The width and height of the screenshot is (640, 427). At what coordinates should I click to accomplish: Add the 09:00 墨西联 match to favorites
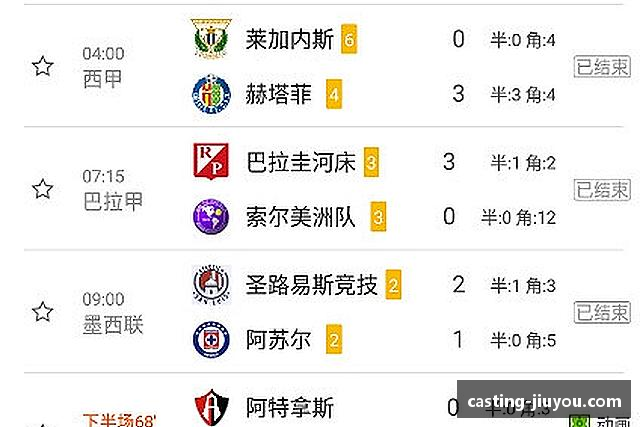pos(42,311)
